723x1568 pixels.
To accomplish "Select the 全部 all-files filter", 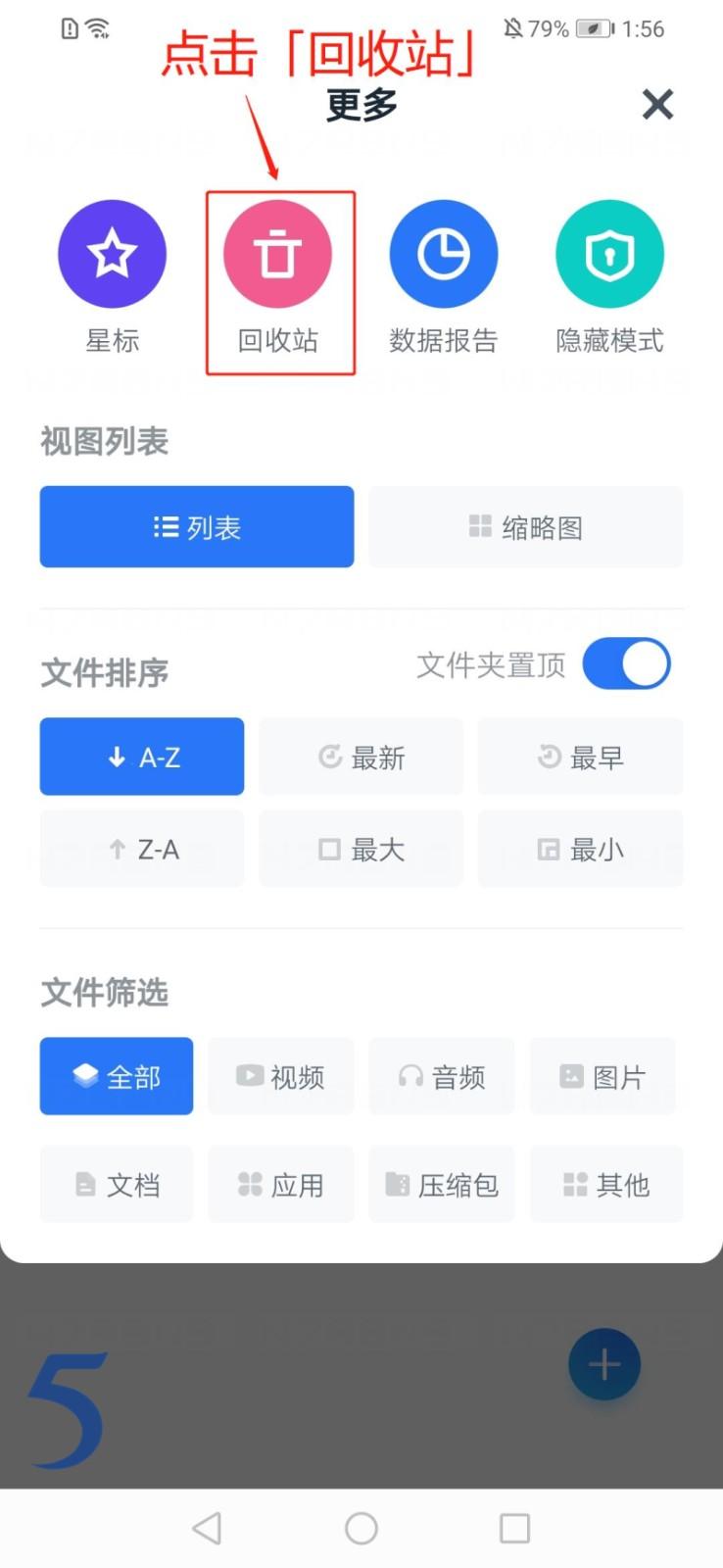I will pos(116,1076).
